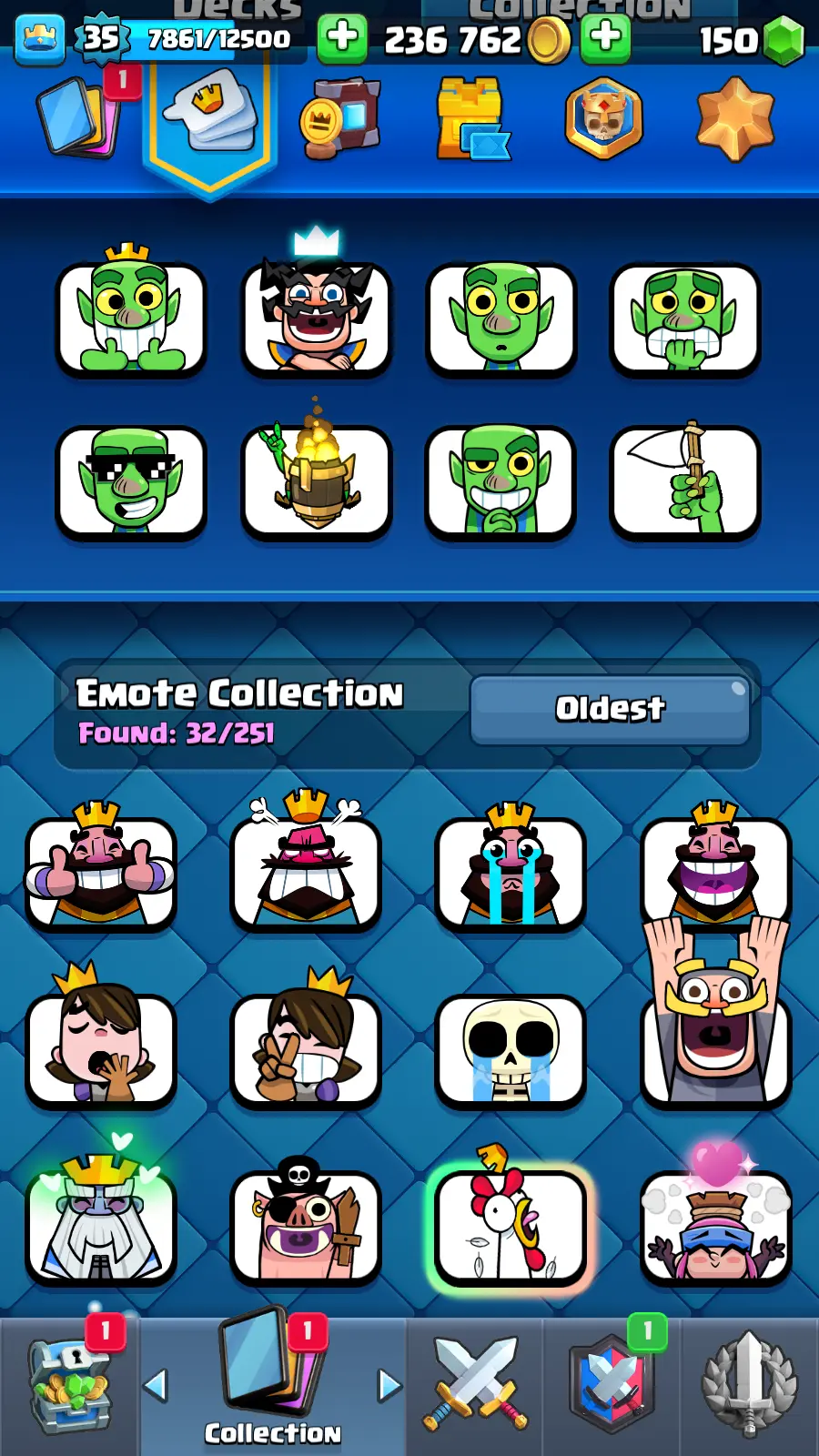Open the clan shield tab

[612, 1383]
